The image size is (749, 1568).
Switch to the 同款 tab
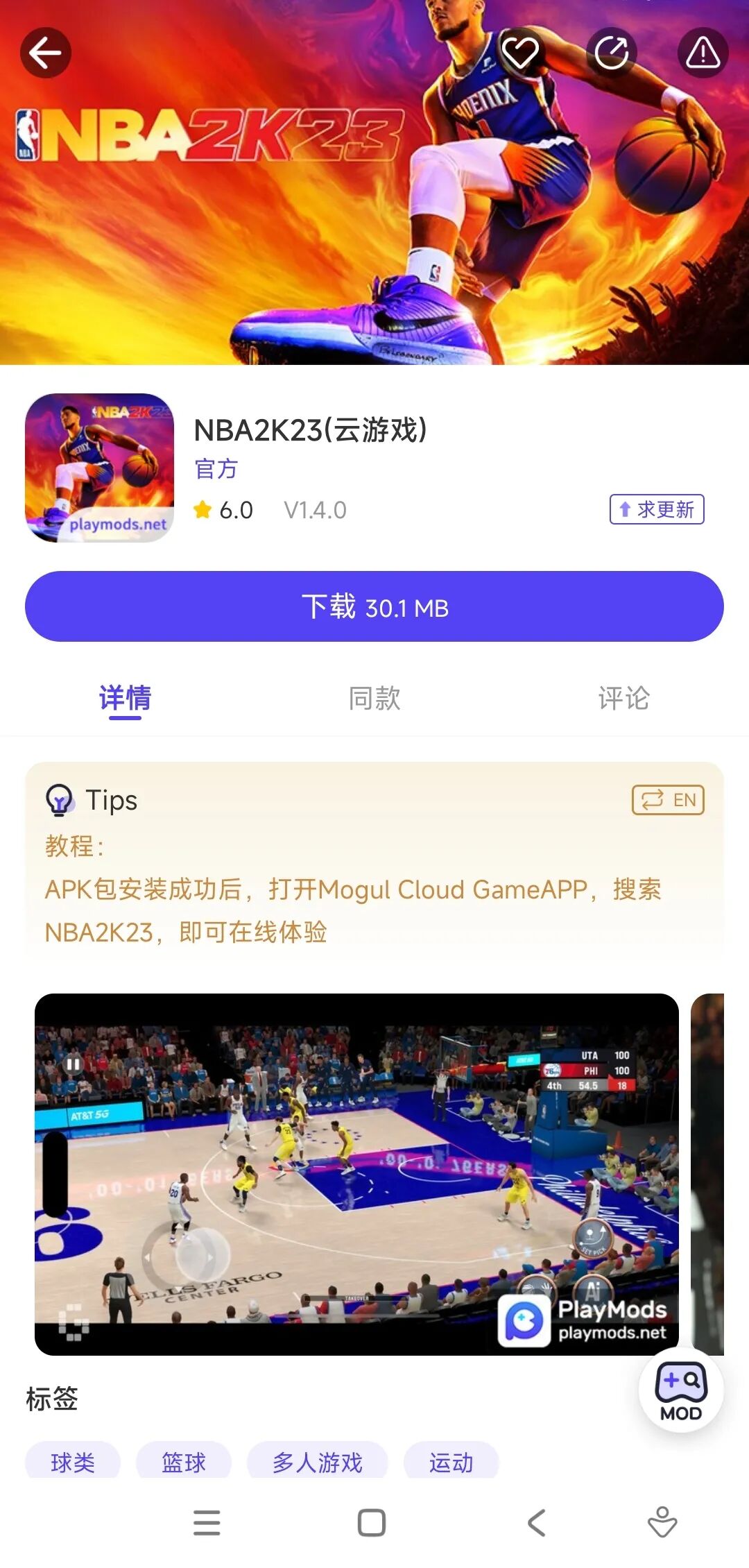point(374,698)
